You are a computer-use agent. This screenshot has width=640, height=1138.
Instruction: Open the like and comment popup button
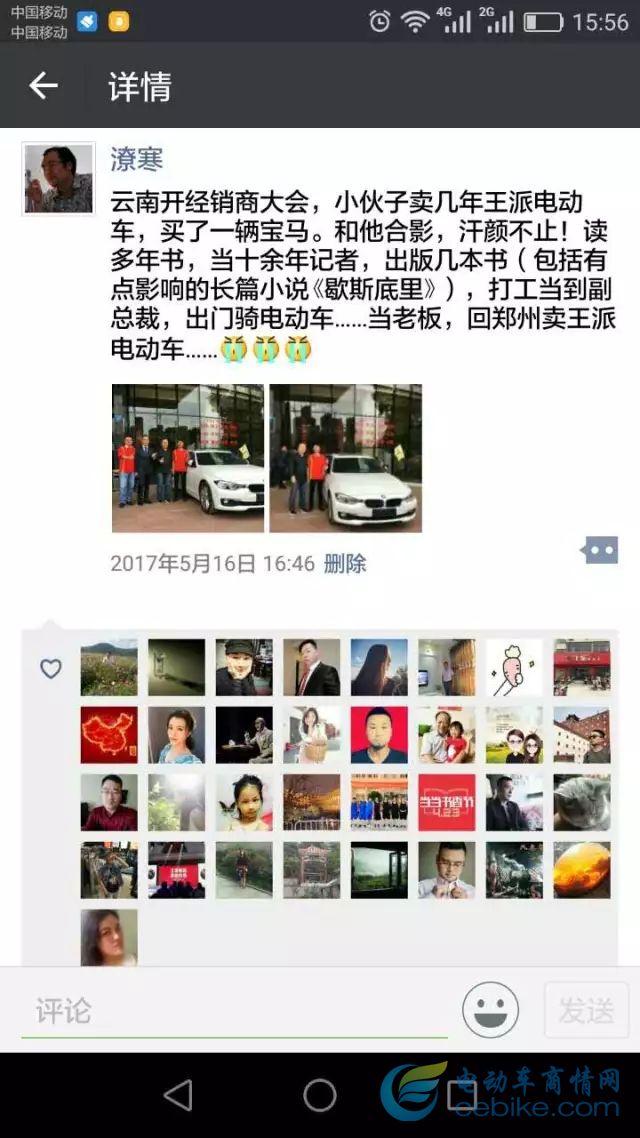[x=599, y=550]
